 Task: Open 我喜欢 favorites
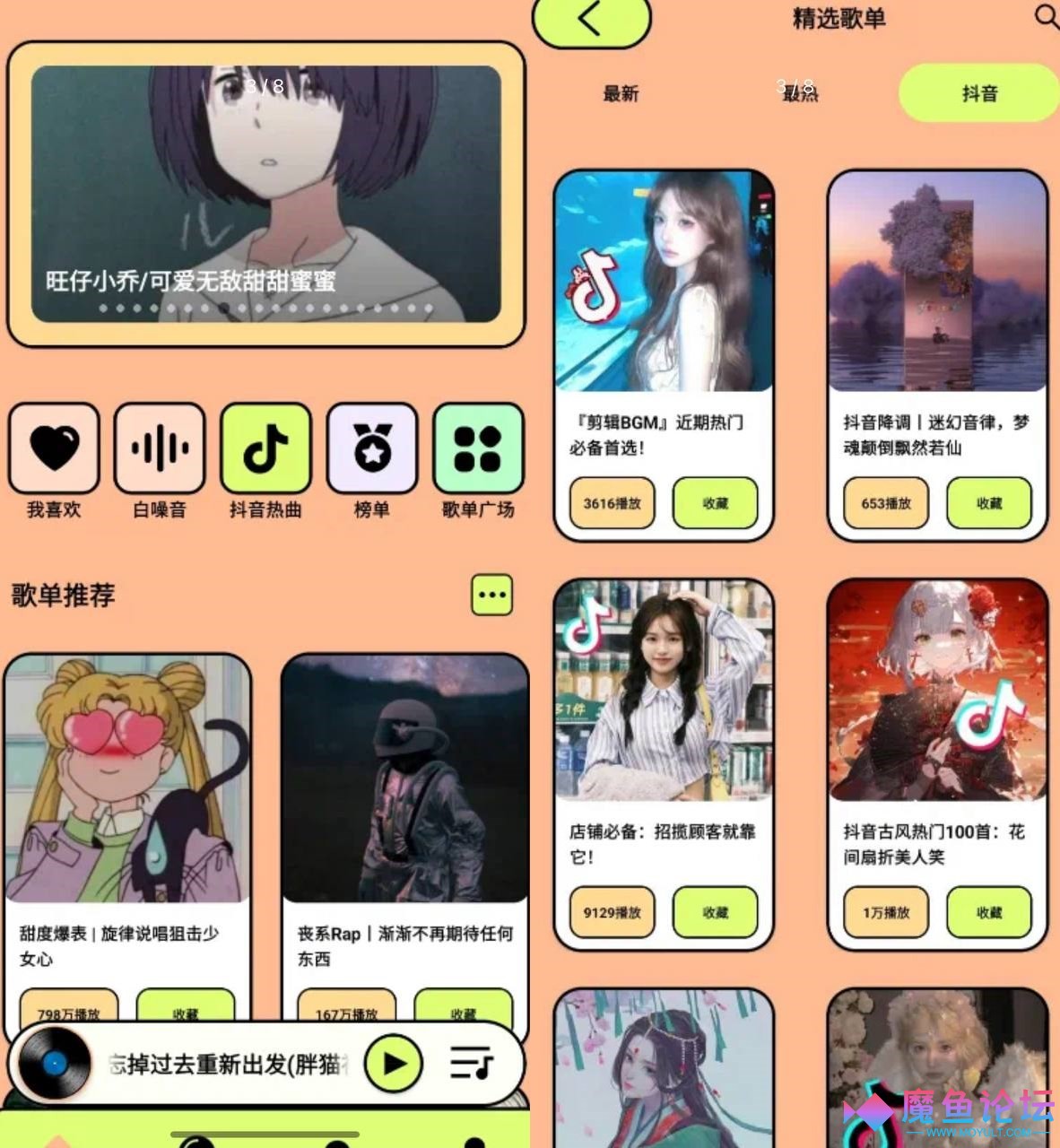pyautogui.click(x=54, y=448)
